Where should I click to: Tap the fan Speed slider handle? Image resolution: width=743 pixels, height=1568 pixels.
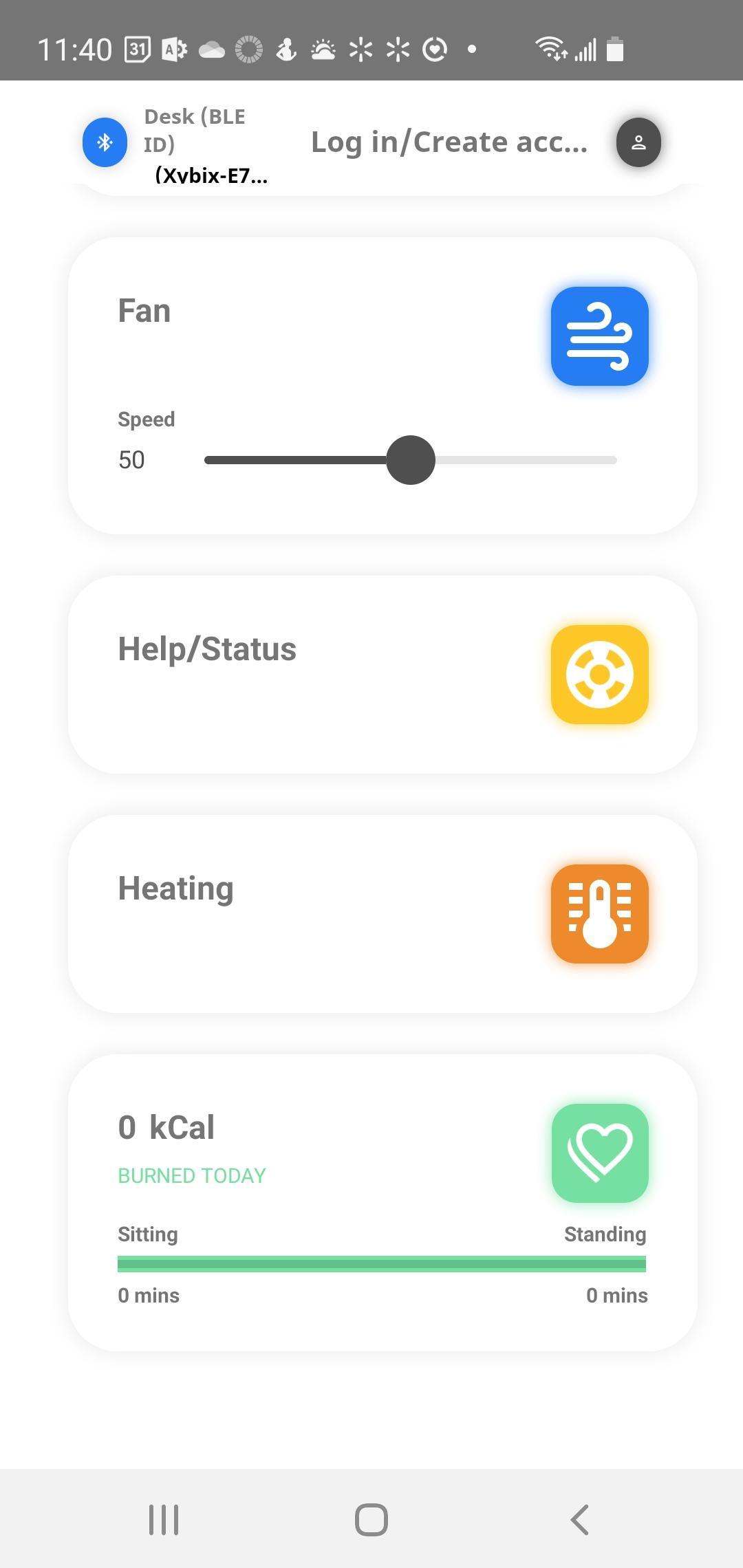click(x=411, y=460)
